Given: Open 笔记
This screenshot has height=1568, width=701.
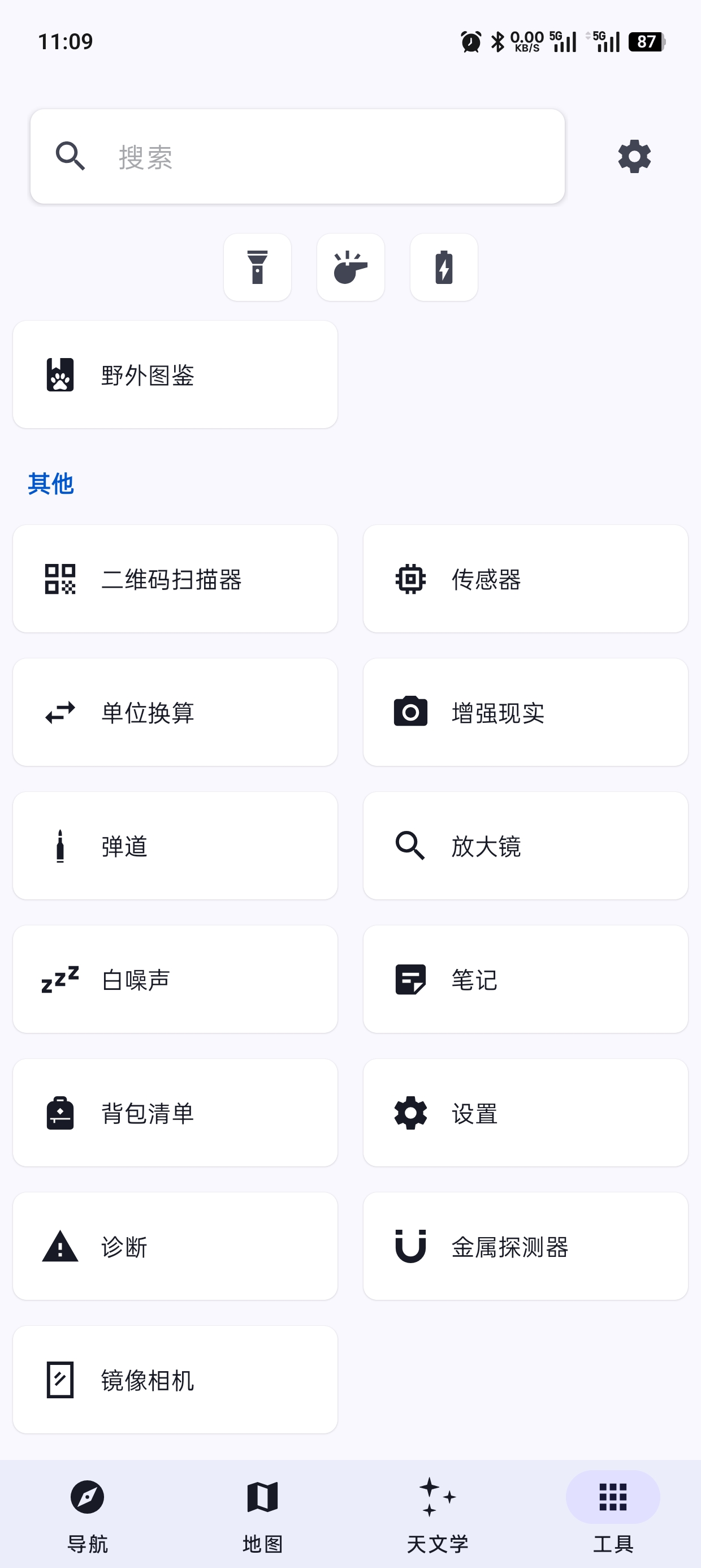Looking at the screenshot, I should [526, 979].
